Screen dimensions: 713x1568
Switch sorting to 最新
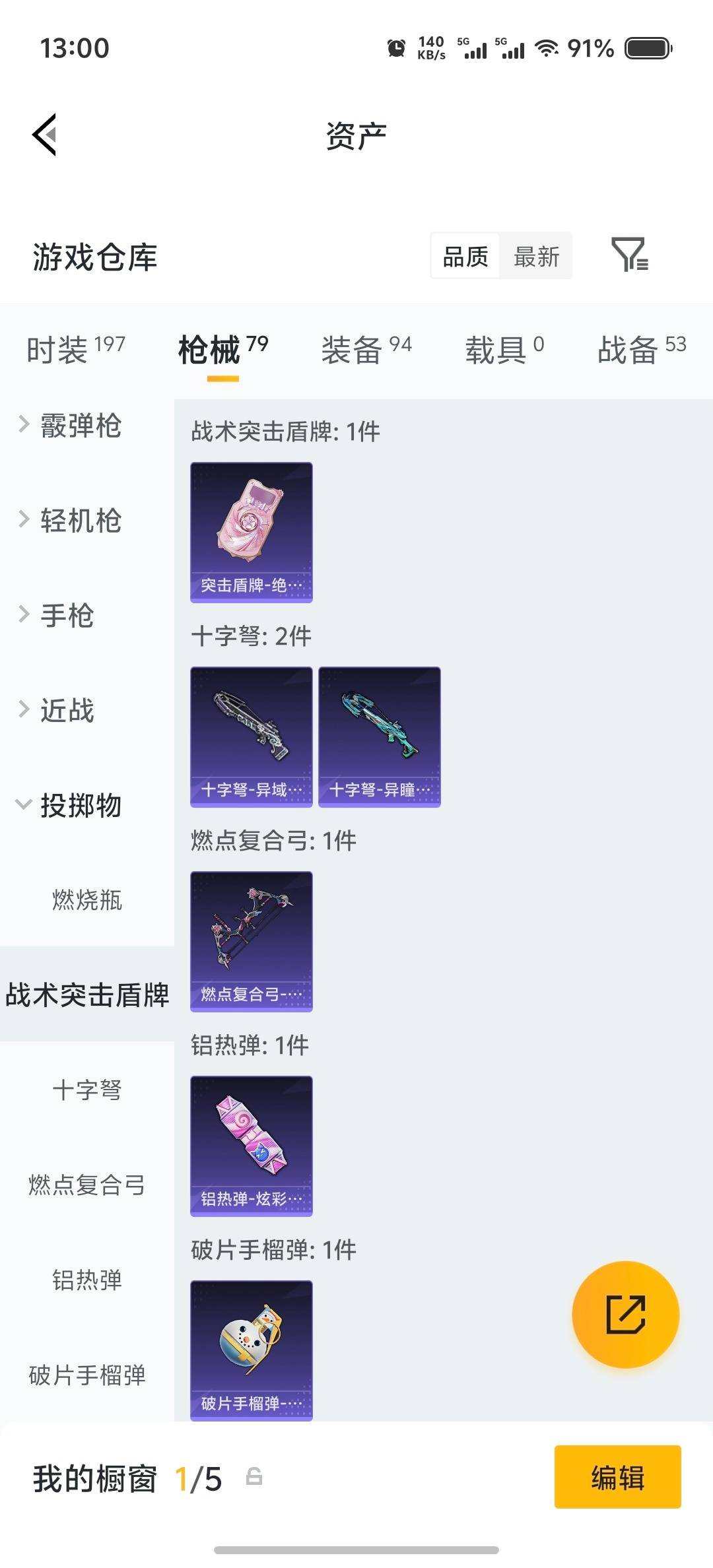tap(536, 256)
